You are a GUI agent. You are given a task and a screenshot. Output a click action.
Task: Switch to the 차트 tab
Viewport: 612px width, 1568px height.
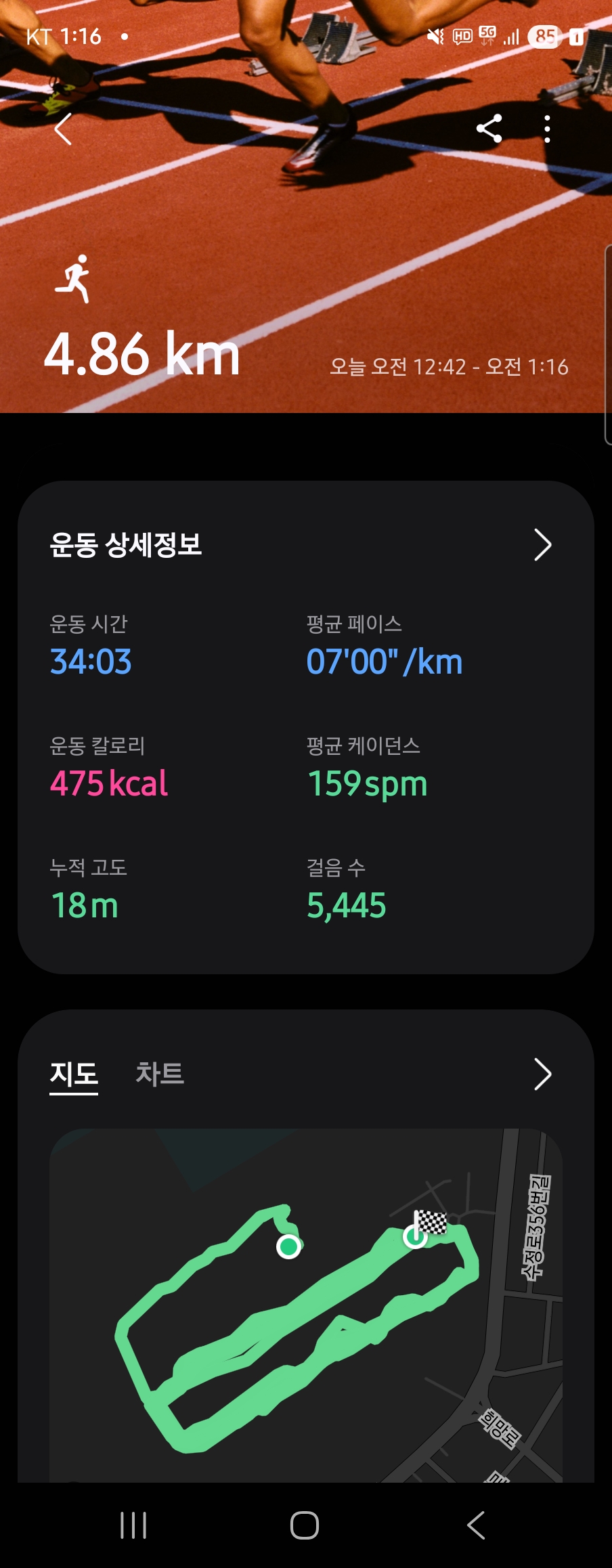(160, 1074)
